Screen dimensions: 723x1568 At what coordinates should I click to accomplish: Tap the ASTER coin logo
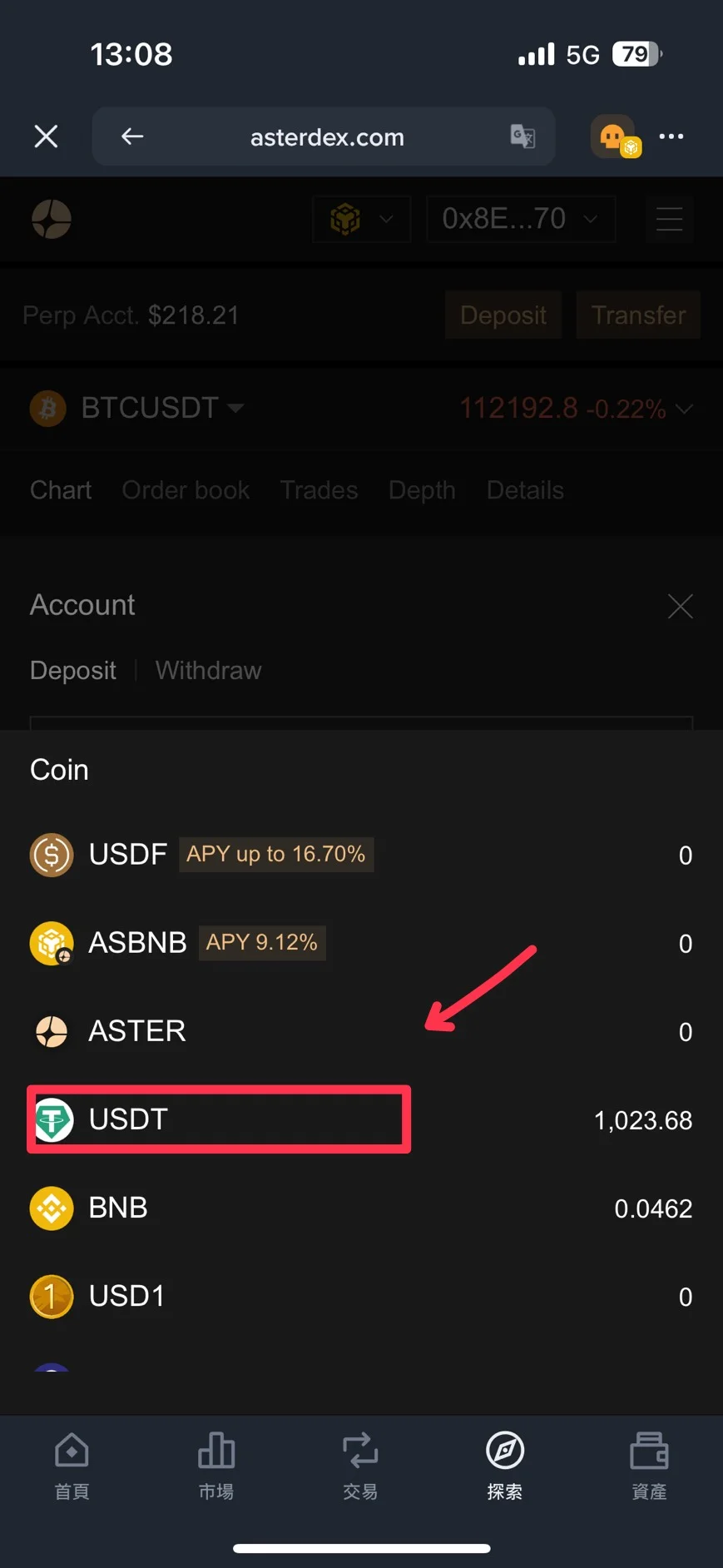pos(51,1031)
